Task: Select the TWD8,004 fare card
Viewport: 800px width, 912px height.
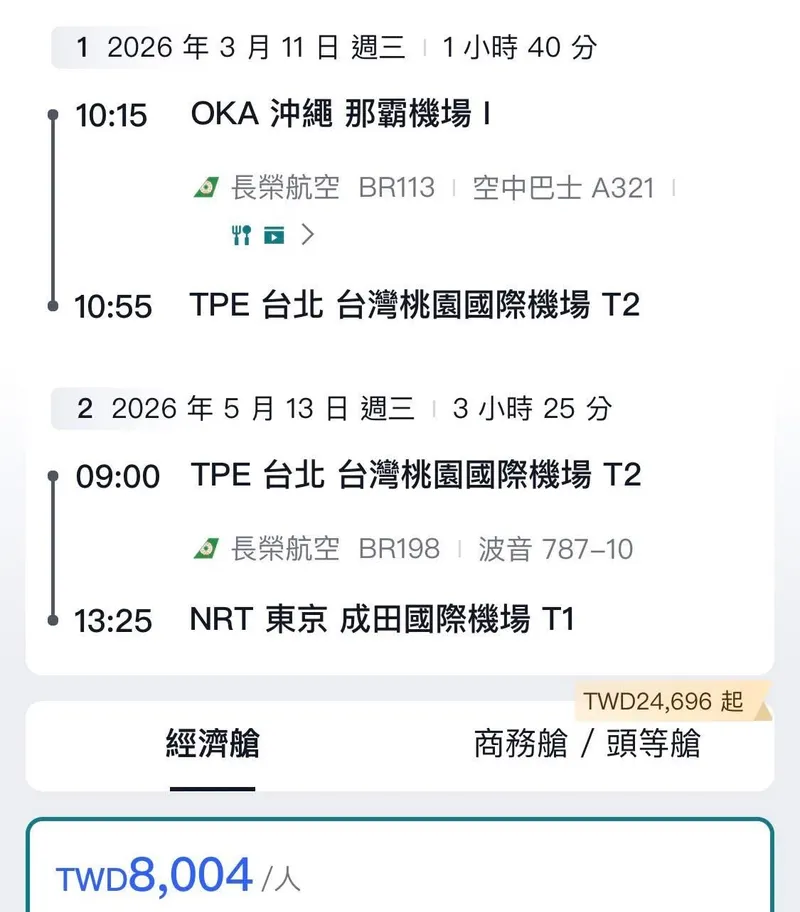Action: [400, 868]
